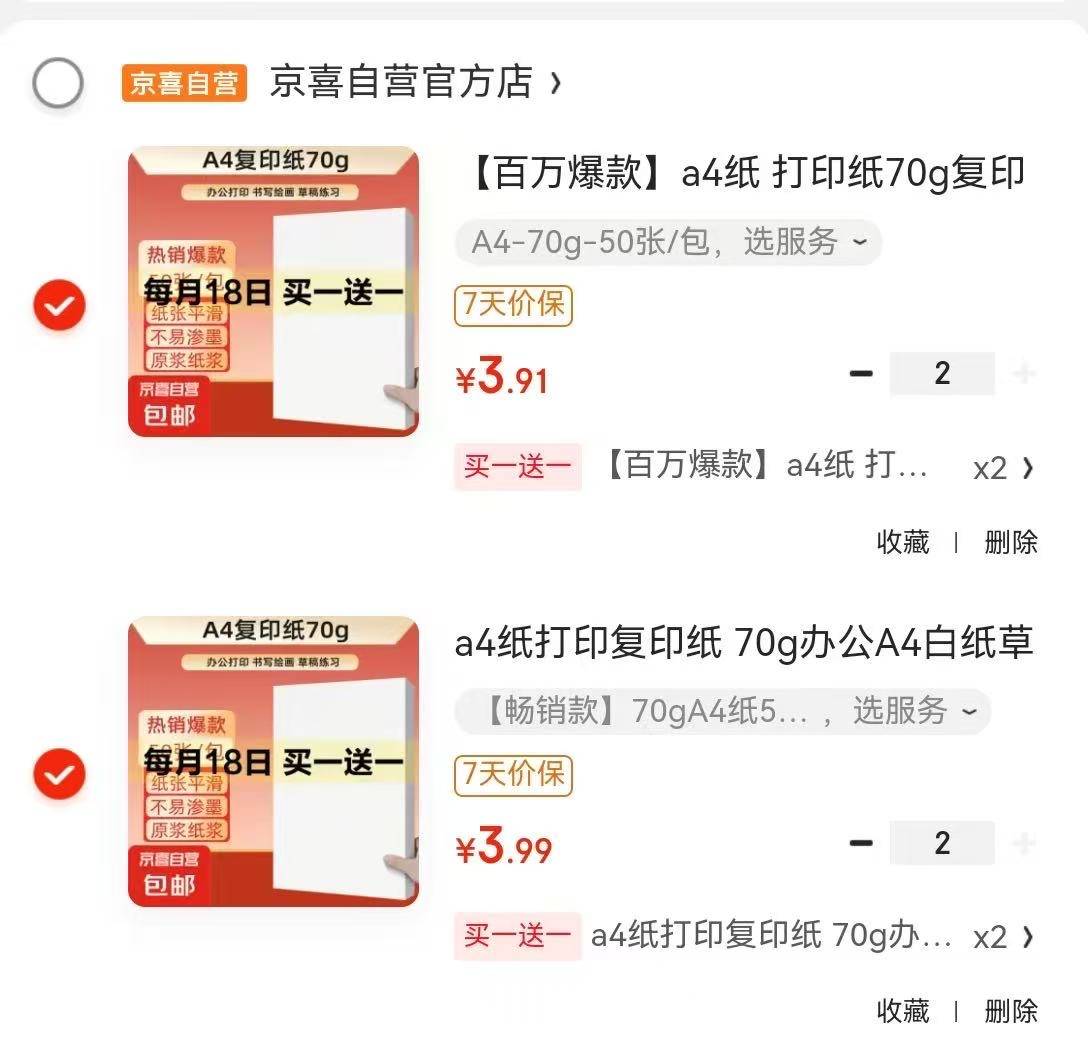Viewport: 1088px width, 1056px height.
Task: 删除 the a4纸打印复印纸 70g办公 item
Action: click(x=1011, y=1011)
